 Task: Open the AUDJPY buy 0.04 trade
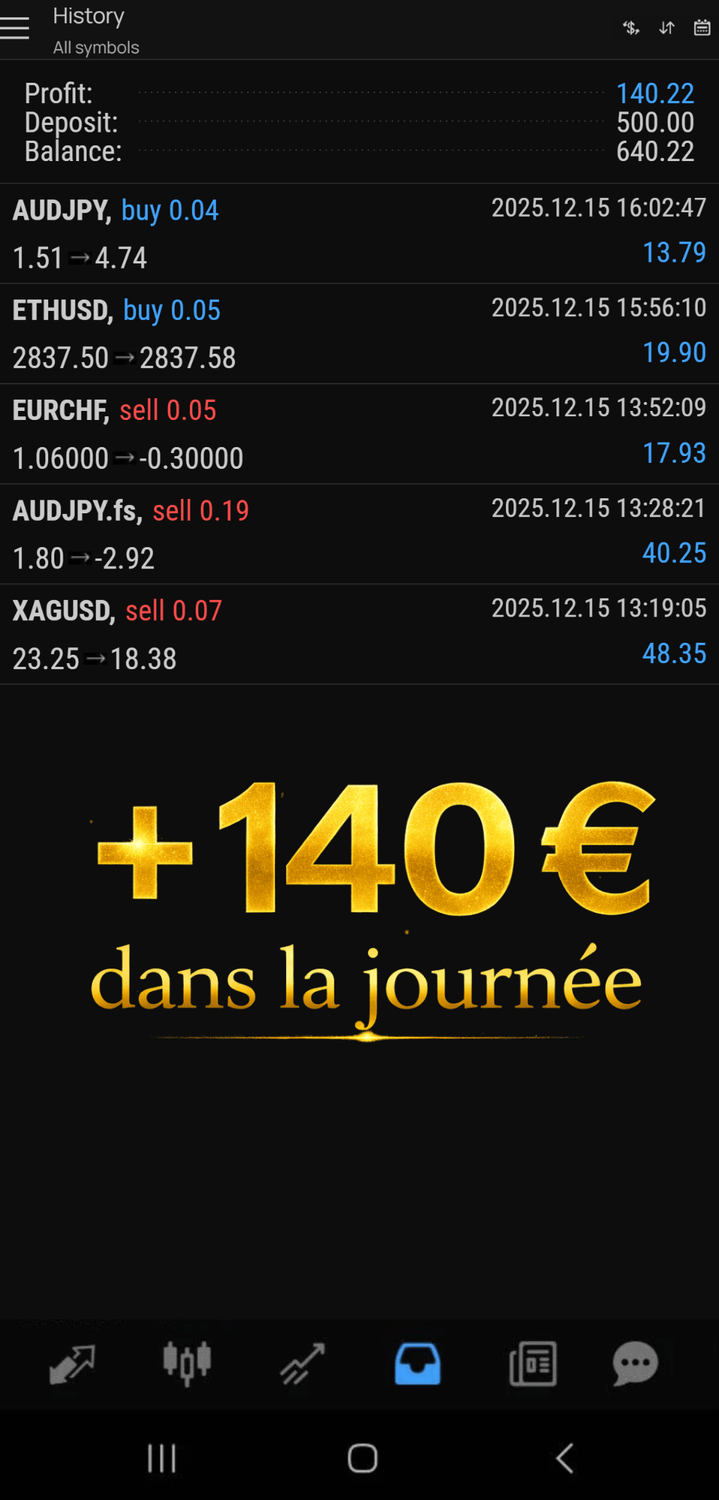pos(359,233)
